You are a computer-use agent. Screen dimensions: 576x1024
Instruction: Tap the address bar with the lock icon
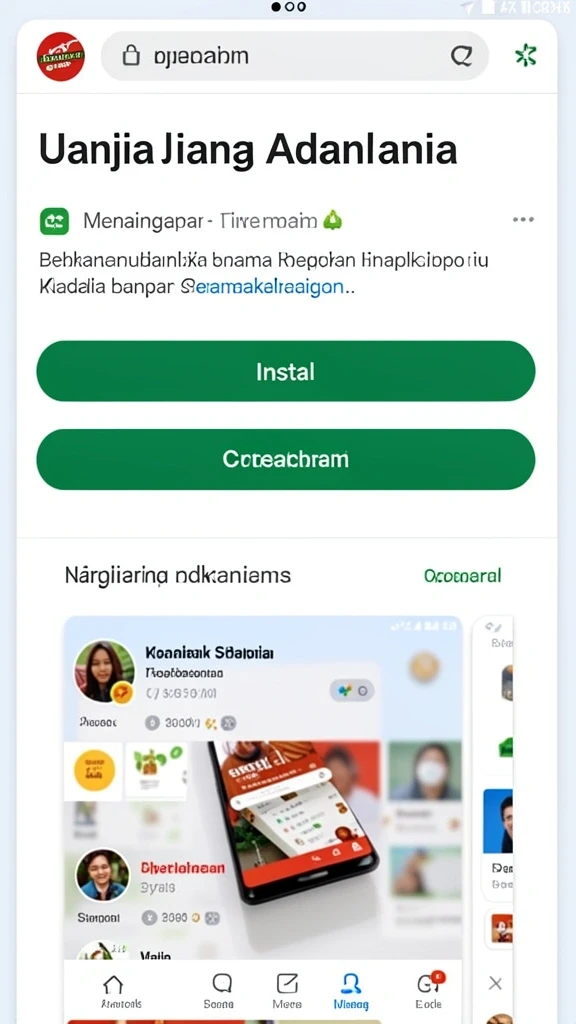(295, 56)
